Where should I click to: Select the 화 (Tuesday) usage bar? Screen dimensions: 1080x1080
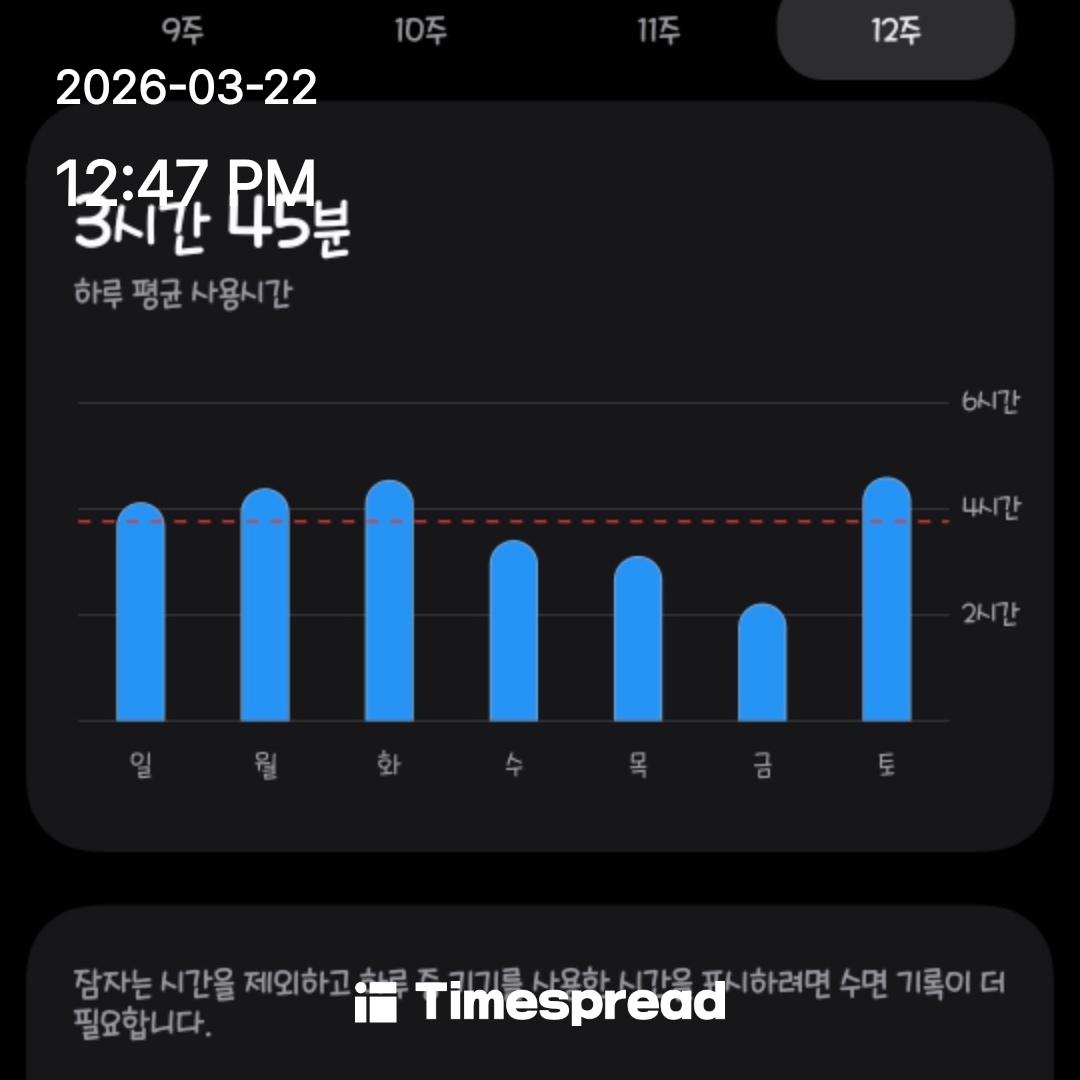click(x=389, y=601)
